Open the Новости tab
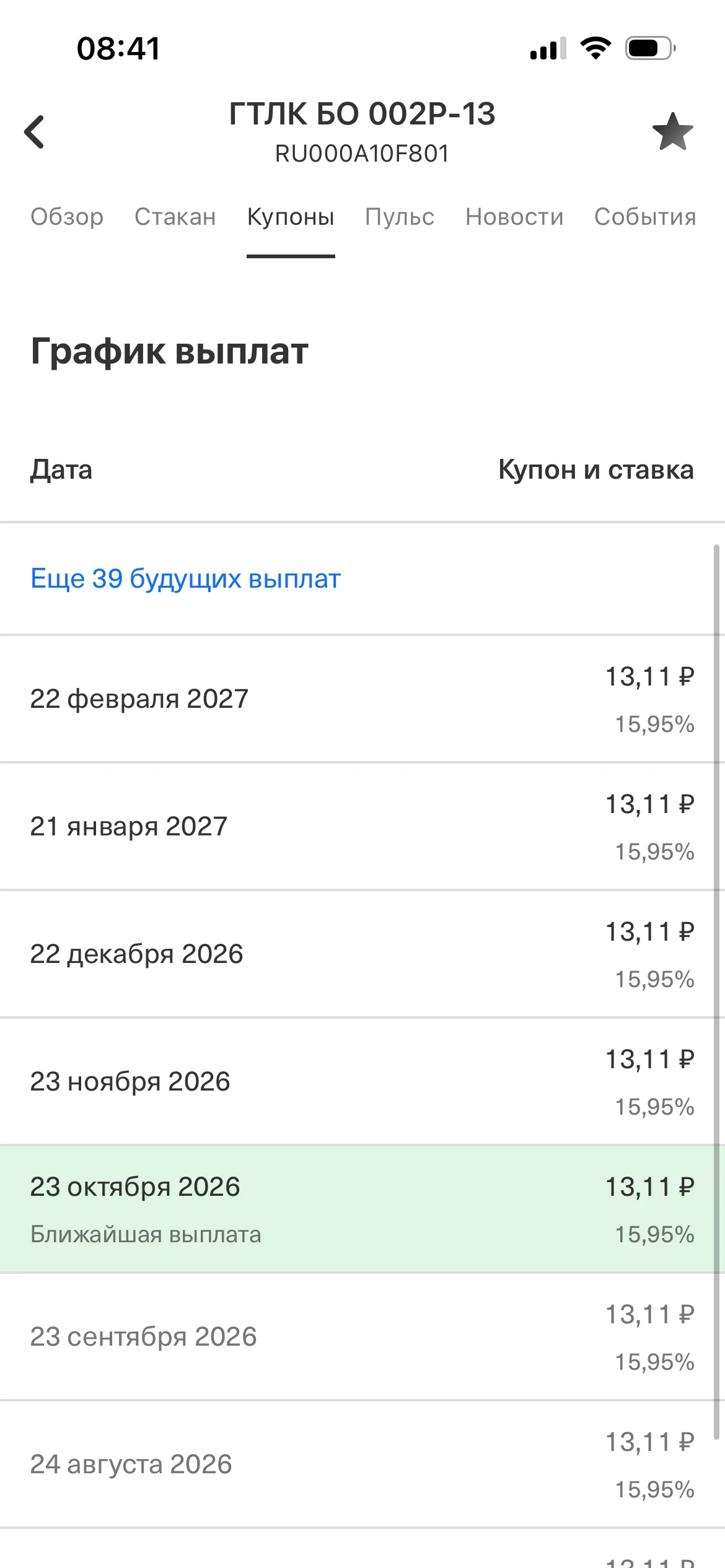Viewport: 725px width, 1568px height. [514, 217]
